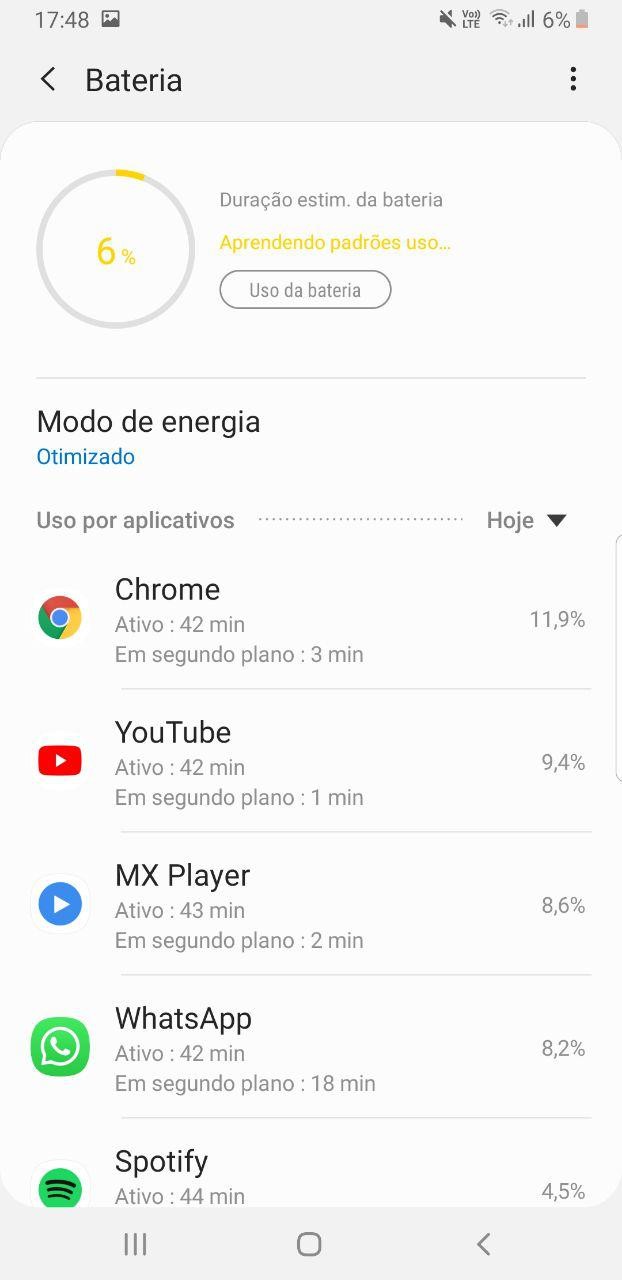
Task: Tap the Uso da bateria button
Action: coord(305,290)
